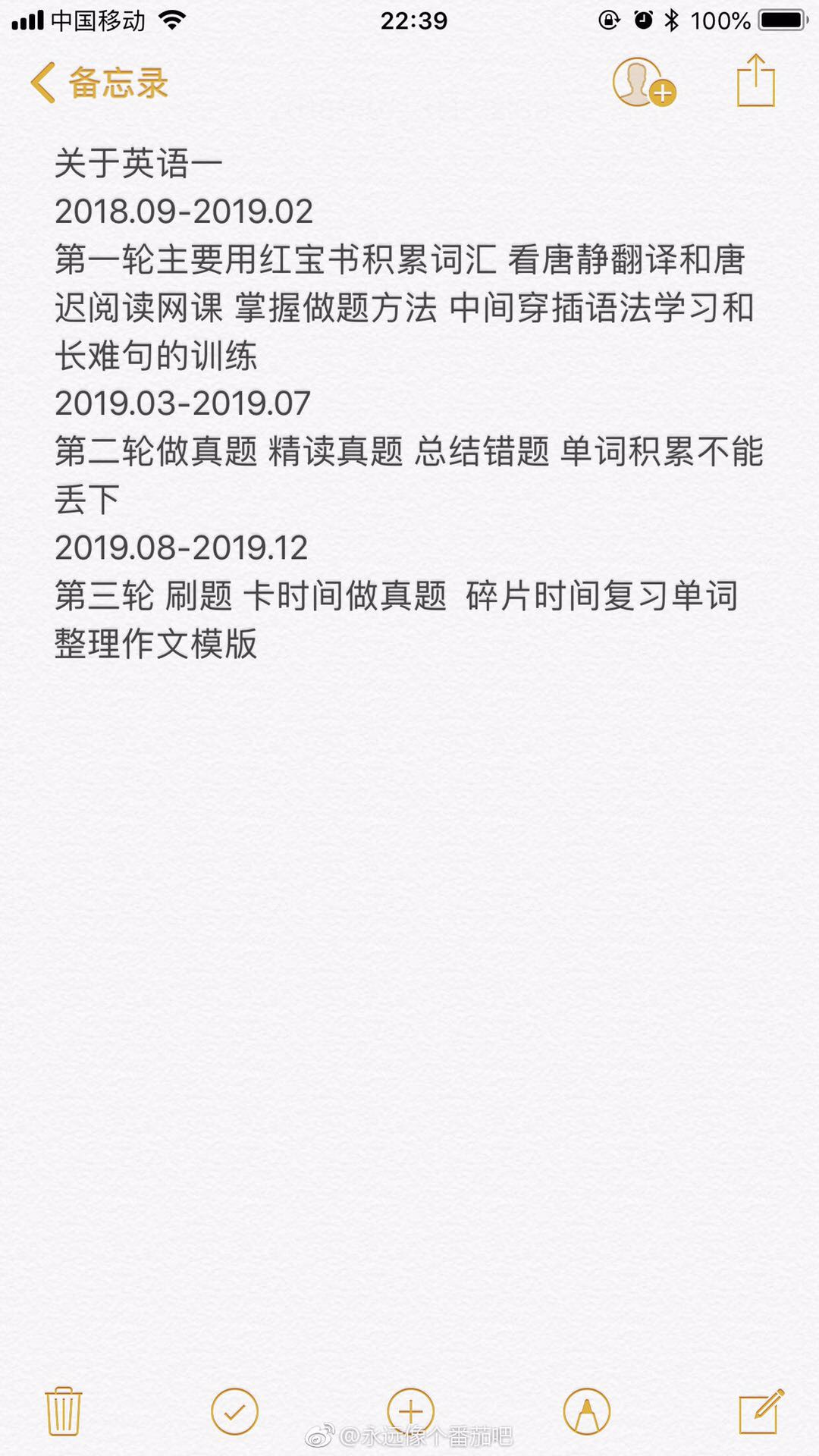Image resolution: width=819 pixels, height=1456 pixels.
Task: Open the share sheet icon
Action: [x=756, y=80]
